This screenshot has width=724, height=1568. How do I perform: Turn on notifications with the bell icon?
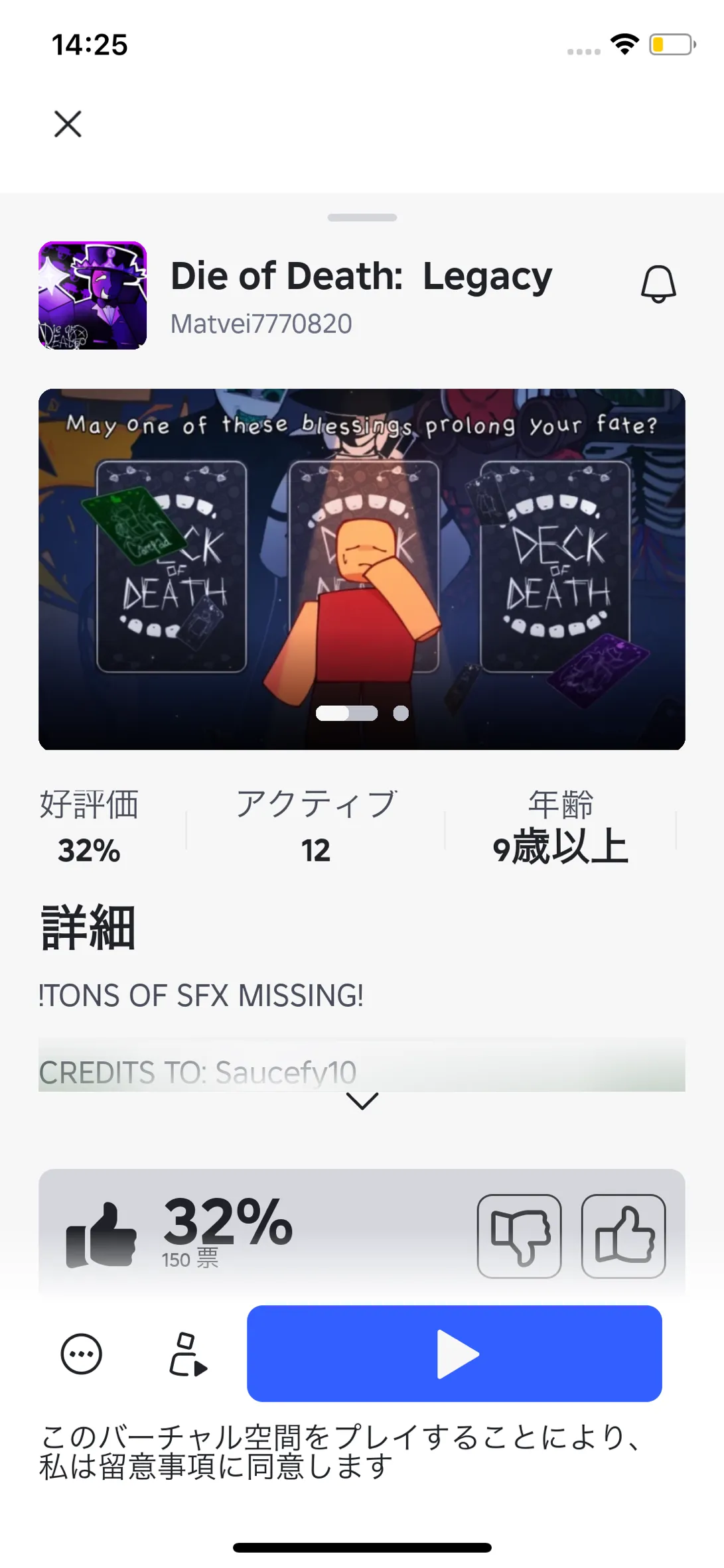click(658, 285)
